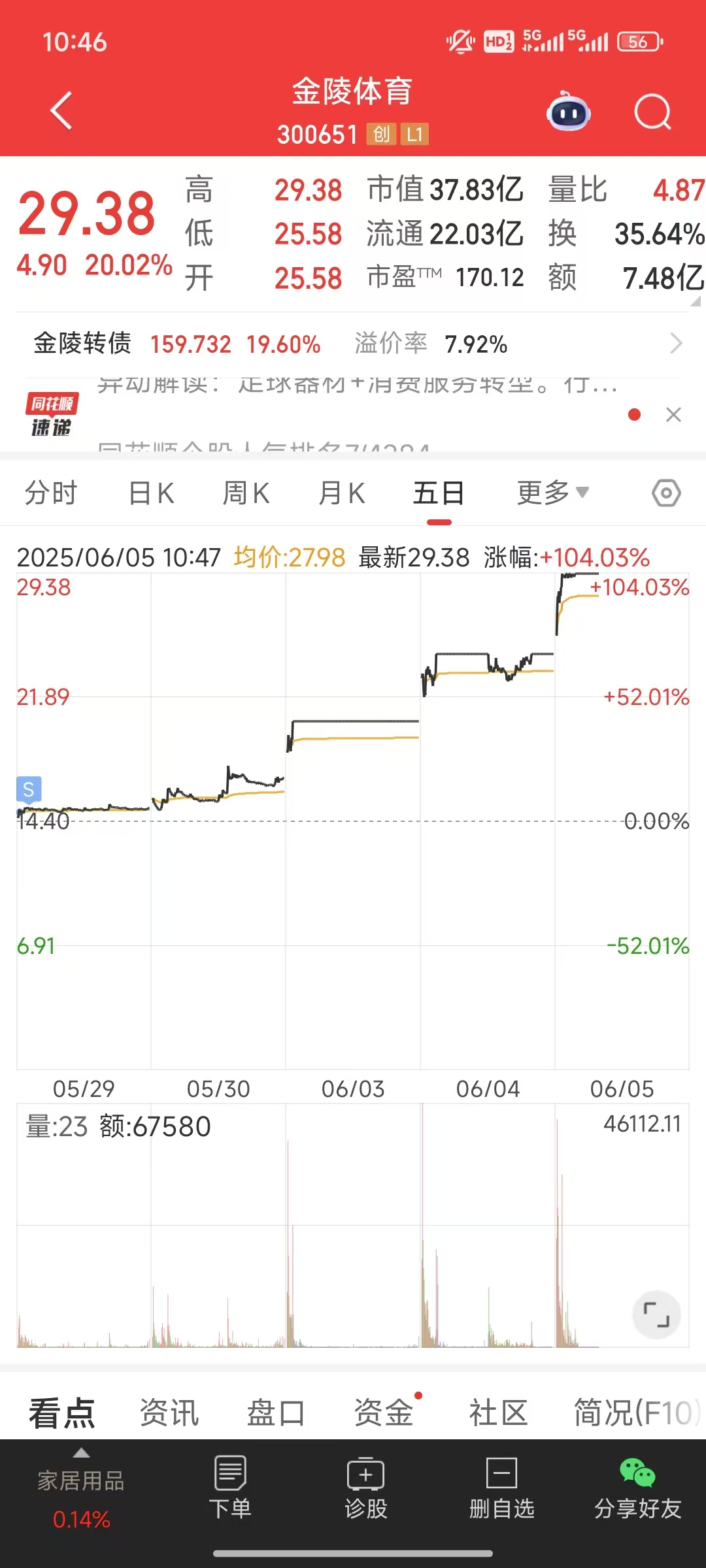Open search with the magnifier icon
The image size is (706, 1568).
coord(652,112)
